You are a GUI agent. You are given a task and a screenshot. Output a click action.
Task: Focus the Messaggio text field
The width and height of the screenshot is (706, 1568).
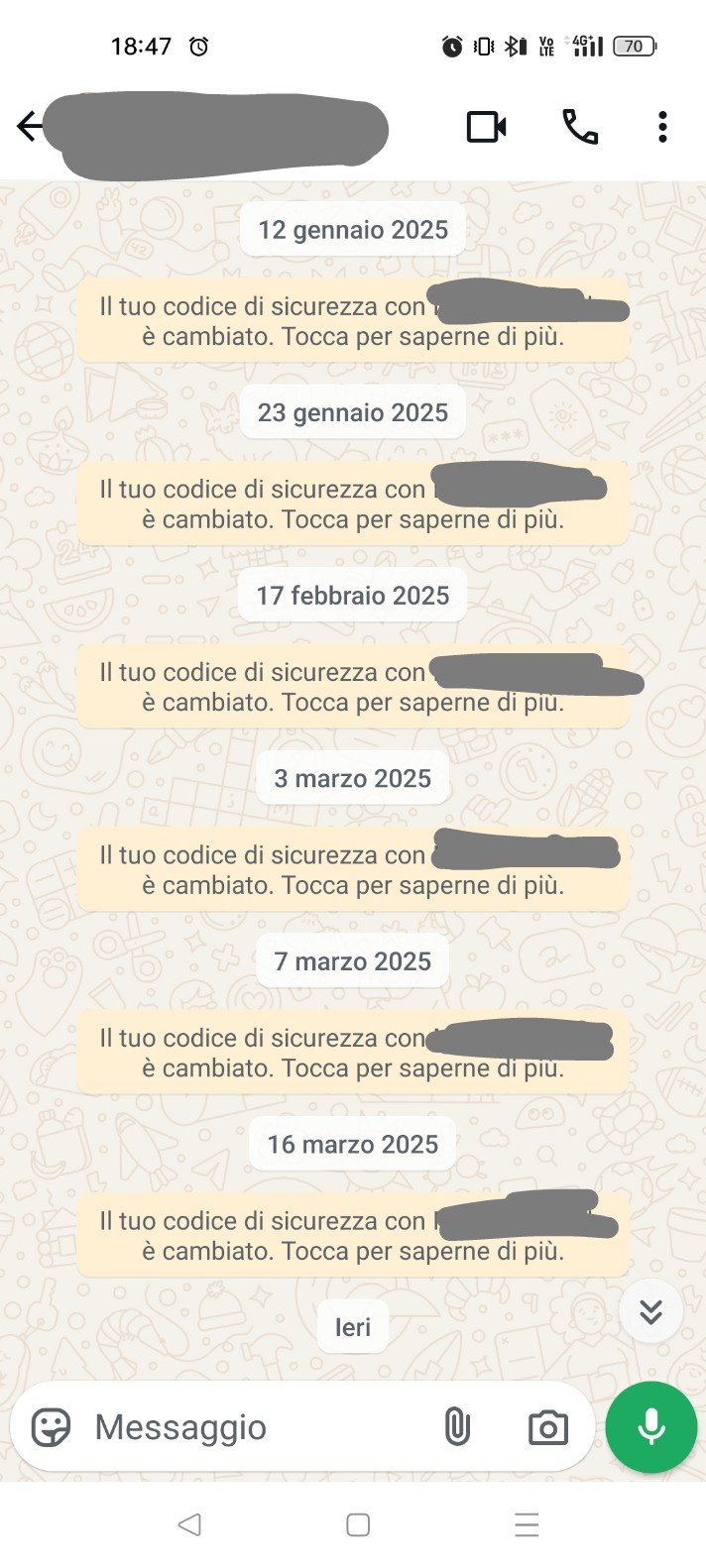coord(258,1427)
